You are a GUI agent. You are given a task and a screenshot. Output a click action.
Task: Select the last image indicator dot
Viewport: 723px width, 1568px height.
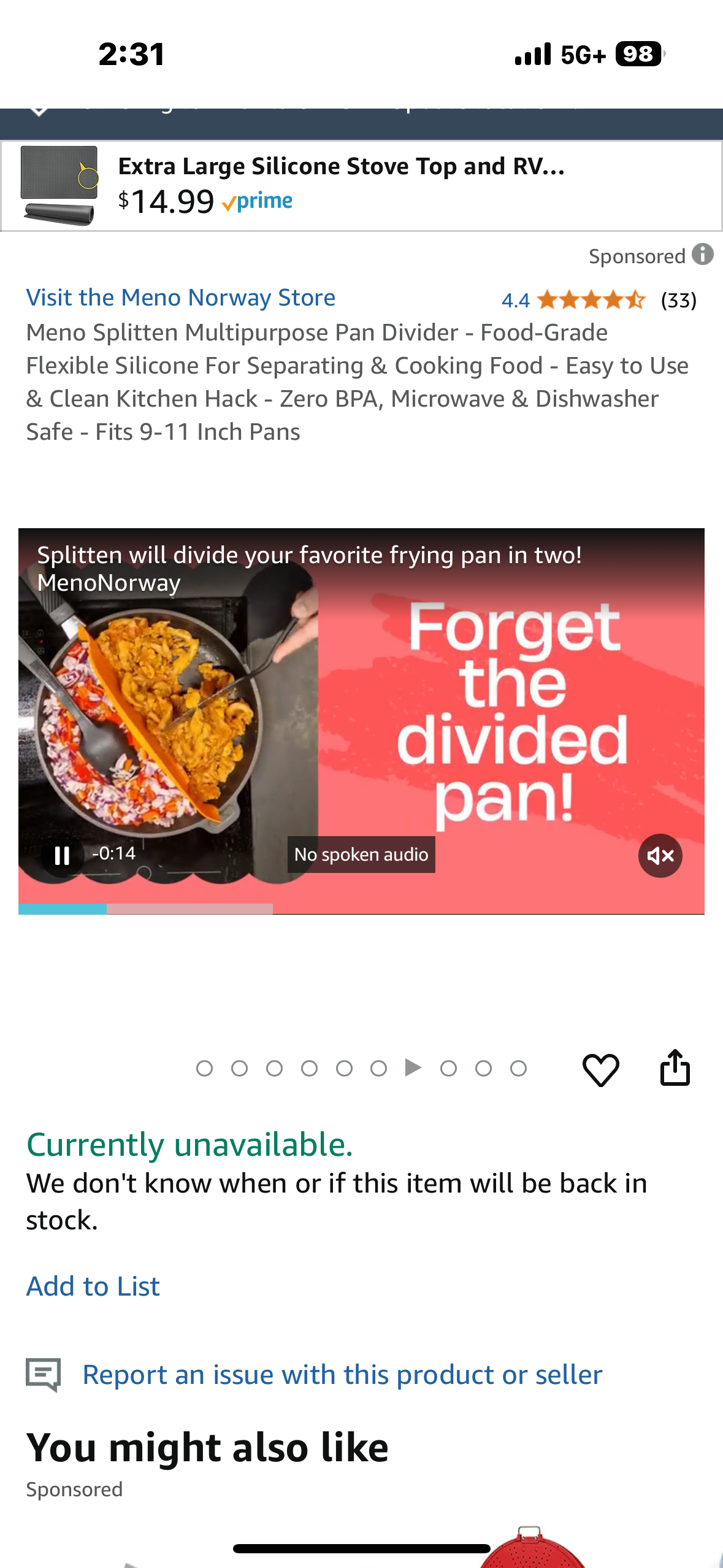point(518,1069)
